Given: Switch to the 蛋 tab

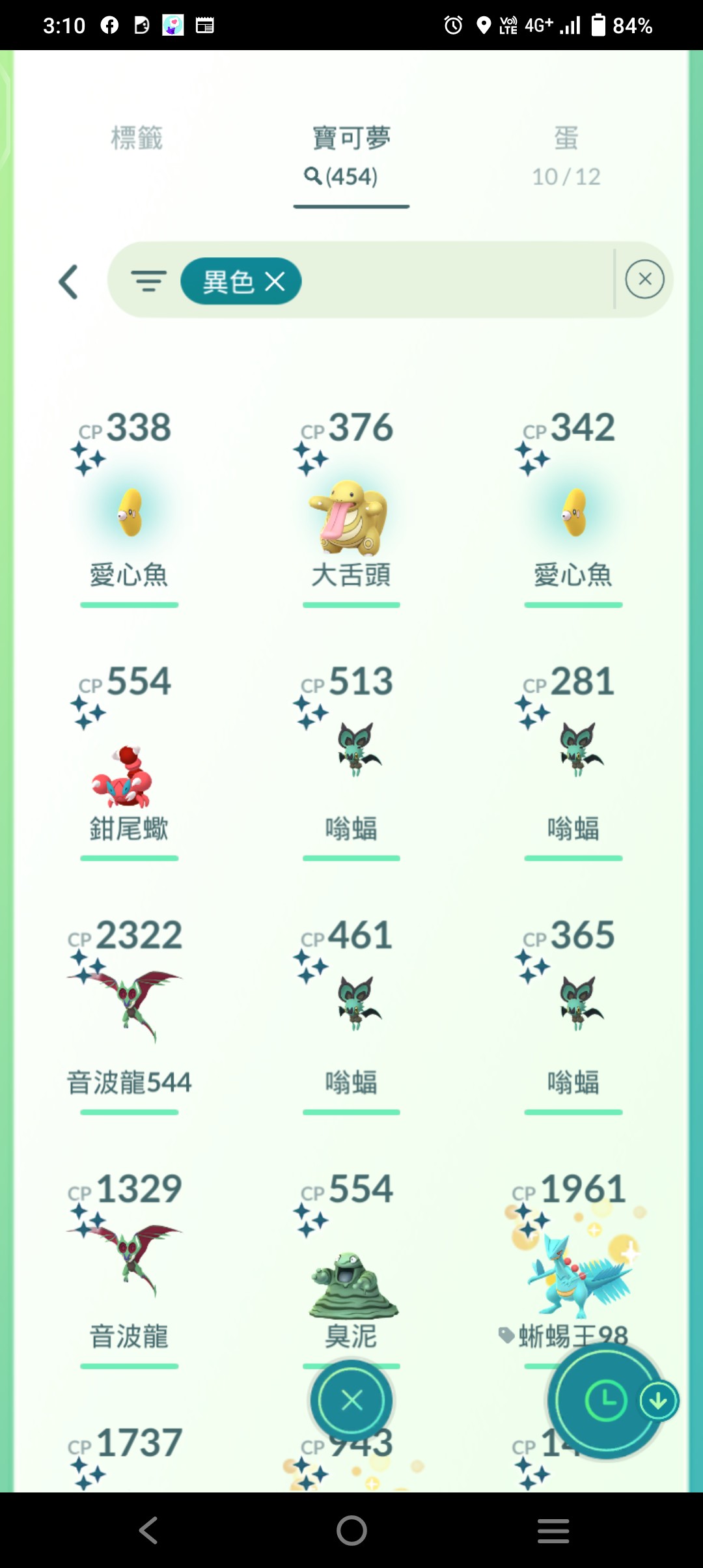Looking at the screenshot, I should 566,155.
